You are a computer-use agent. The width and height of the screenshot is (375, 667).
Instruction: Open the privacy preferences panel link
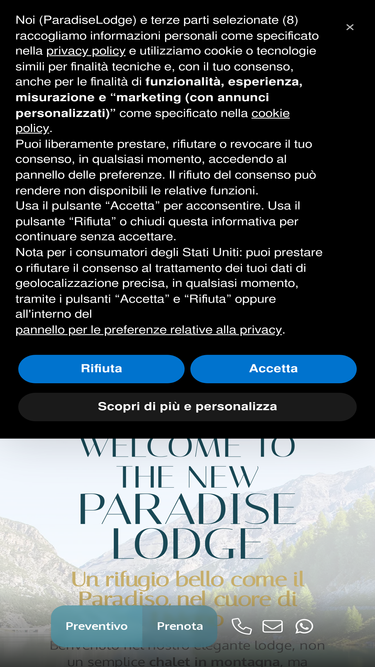[148, 330]
